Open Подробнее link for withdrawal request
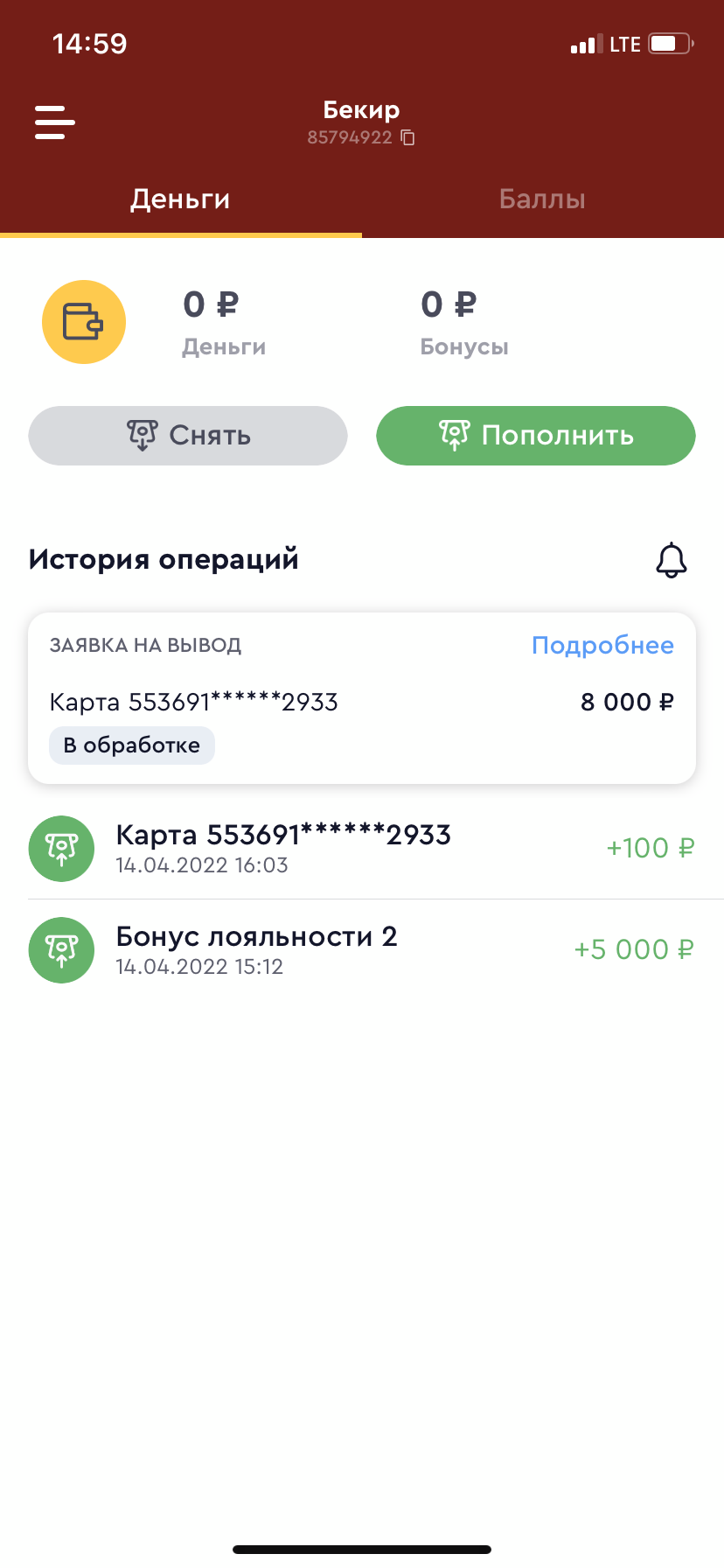The height and width of the screenshot is (1568, 724). (x=602, y=646)
